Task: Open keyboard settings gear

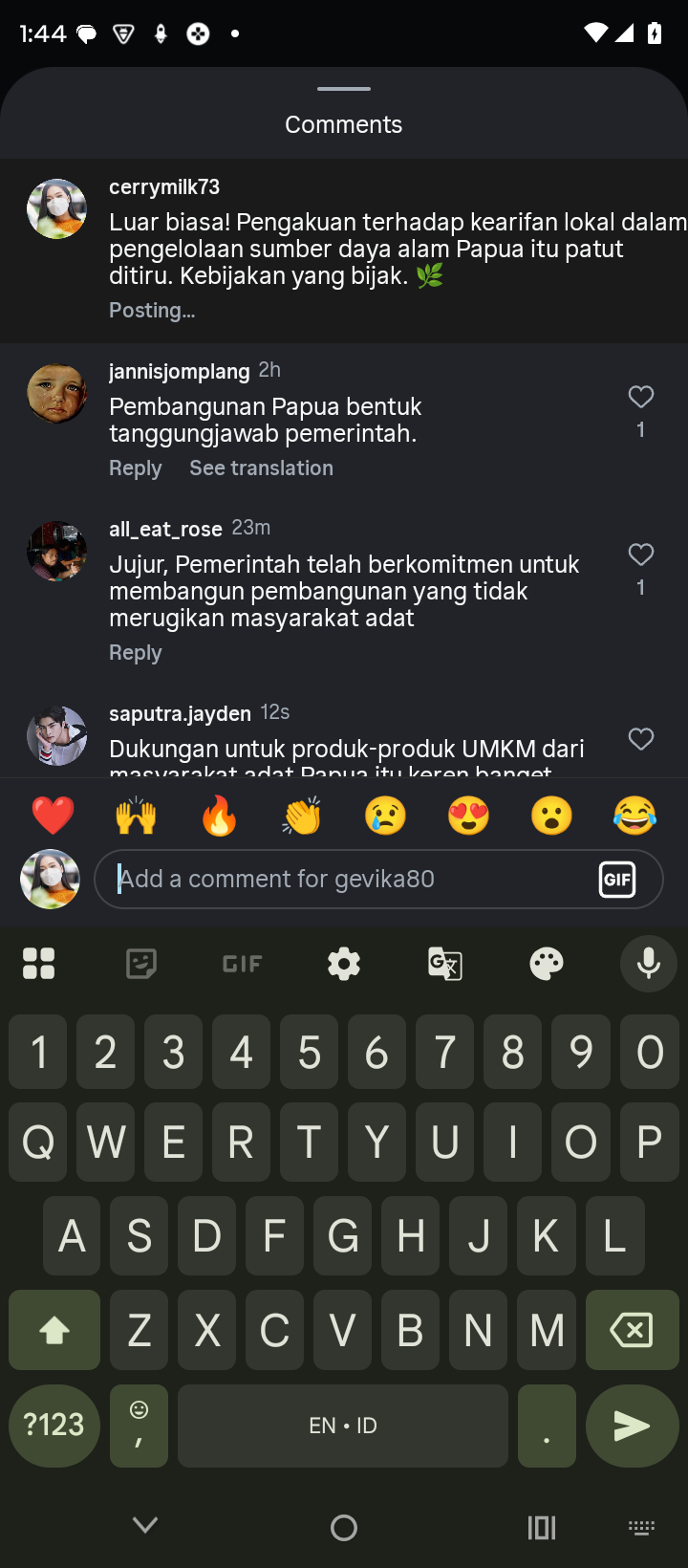Action: pos(344,964)
